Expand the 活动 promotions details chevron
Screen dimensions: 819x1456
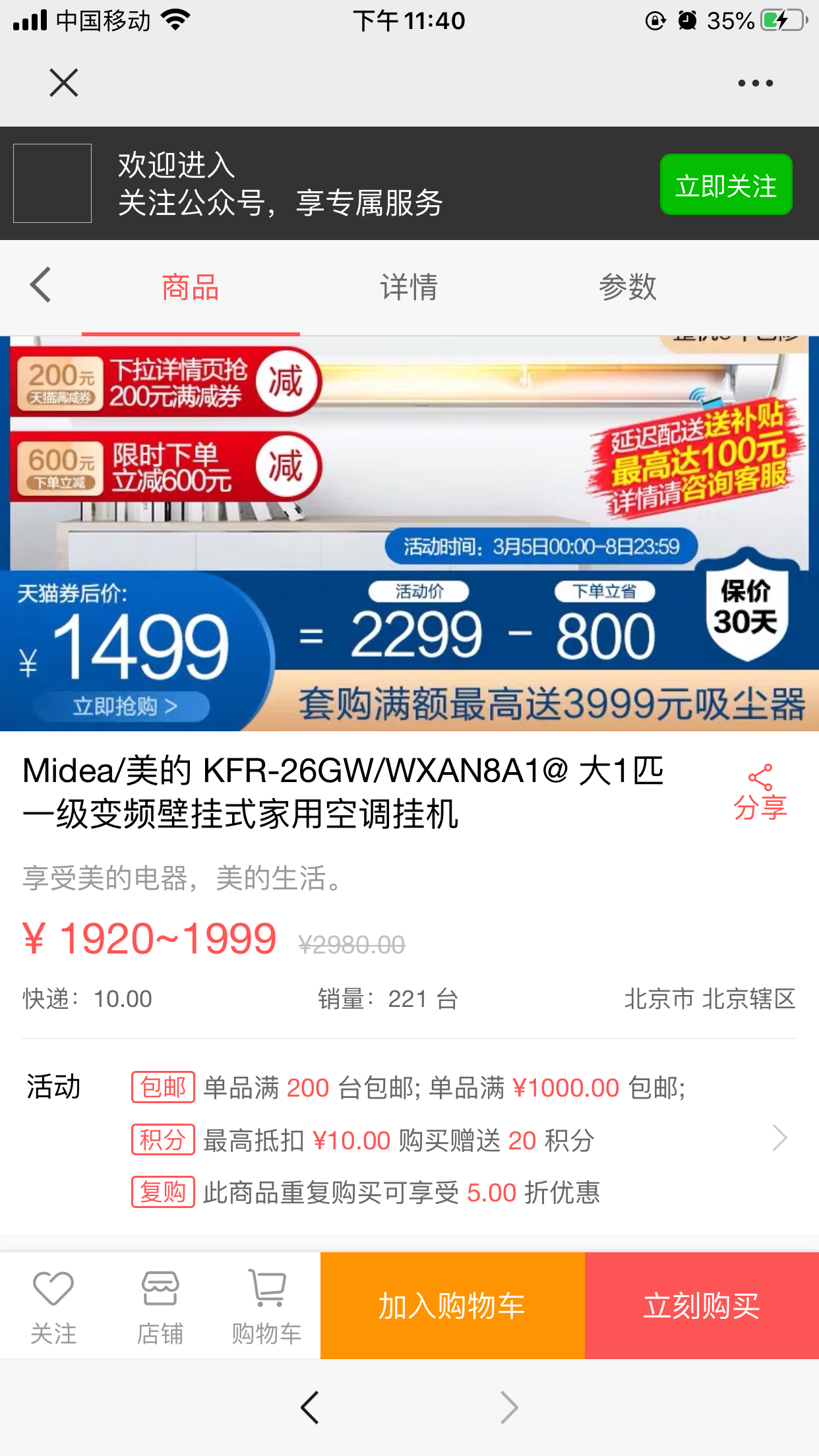(x=779, y=1138)
